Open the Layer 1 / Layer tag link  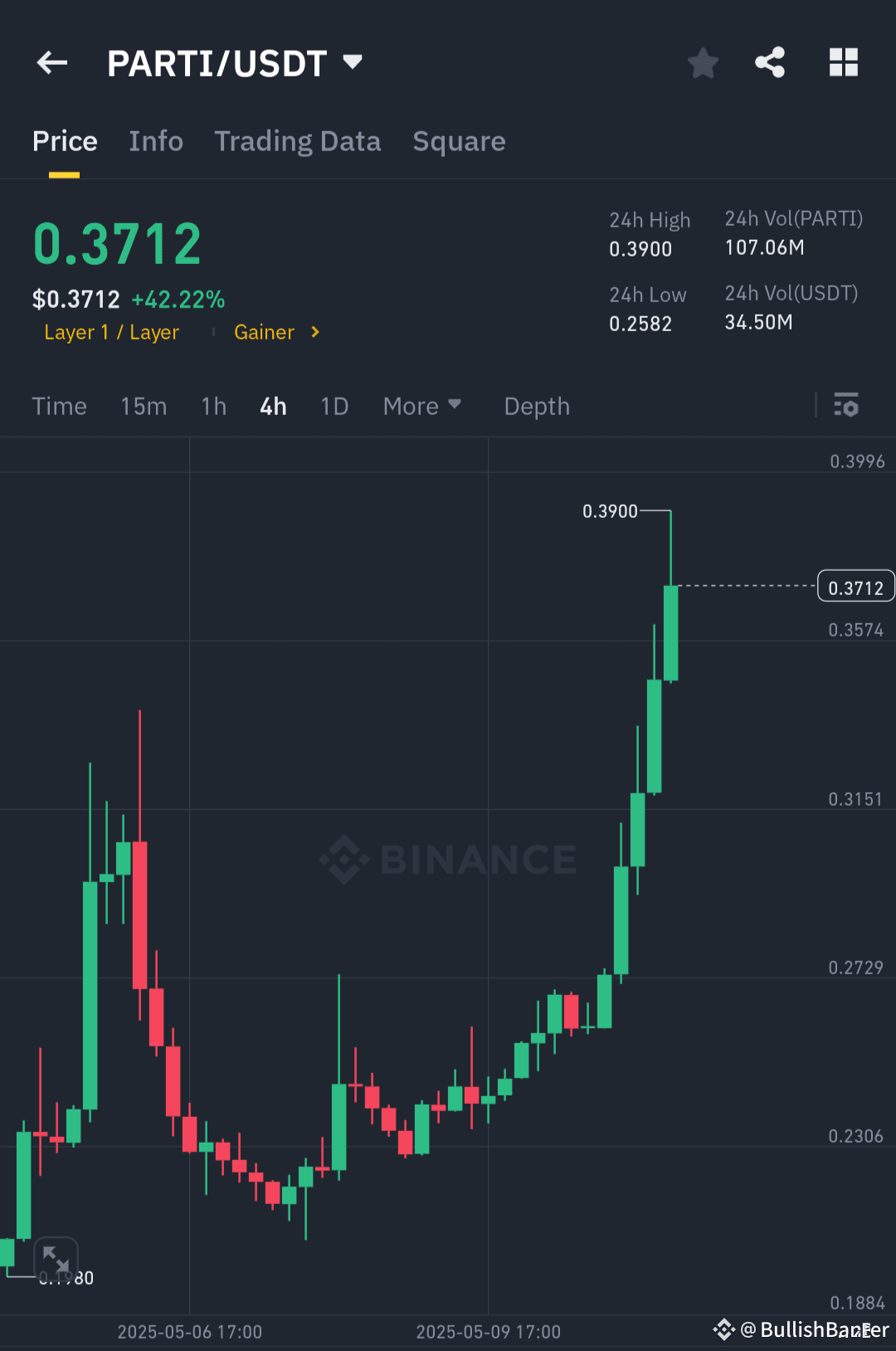pyautogui.click(x=111, y=332)
